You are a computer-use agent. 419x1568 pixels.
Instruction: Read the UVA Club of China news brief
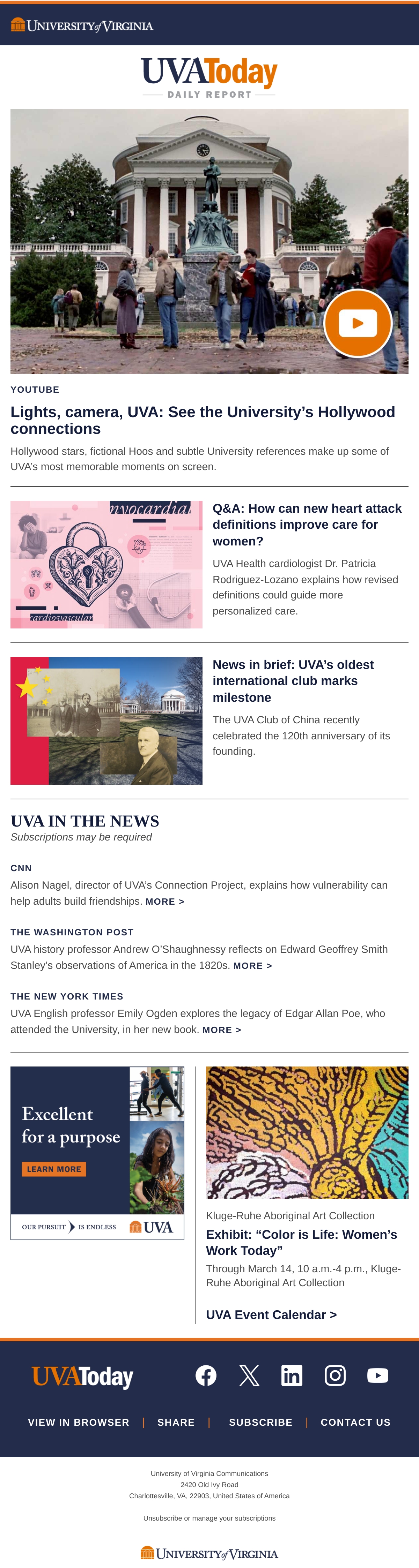click(293, 680)
